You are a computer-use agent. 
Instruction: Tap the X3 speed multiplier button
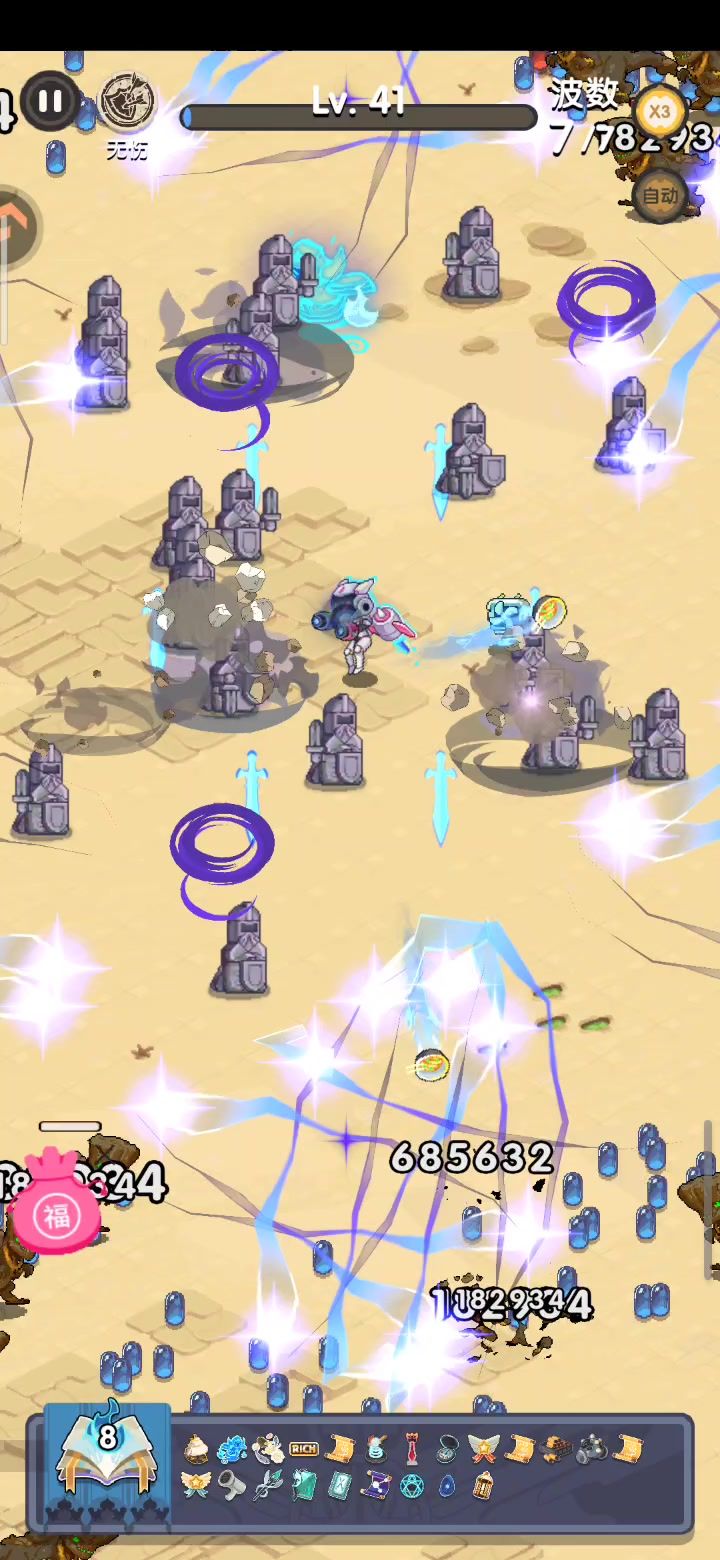pyautogui.click(x=660, y=112)
